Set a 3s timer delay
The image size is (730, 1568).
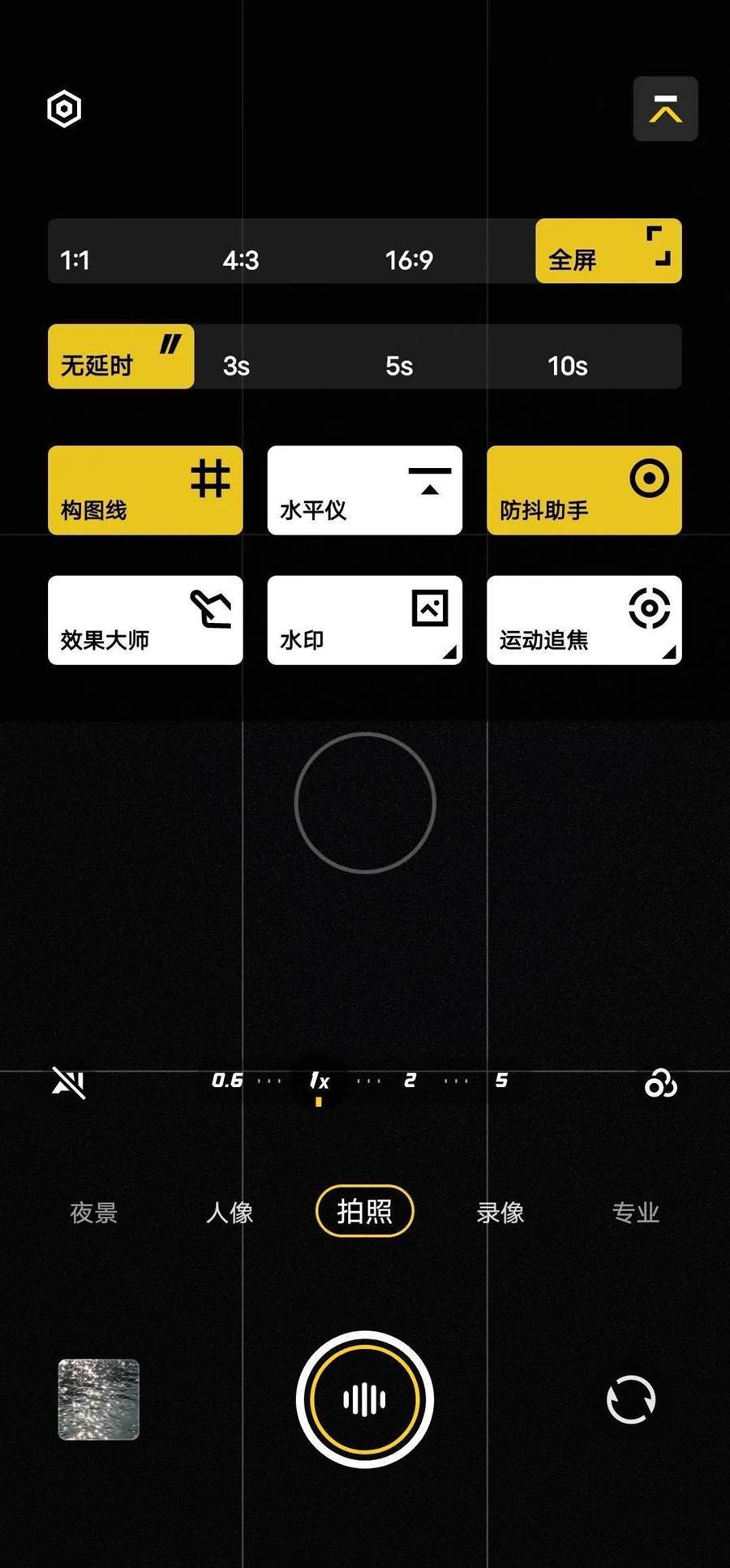pos(236,365)
